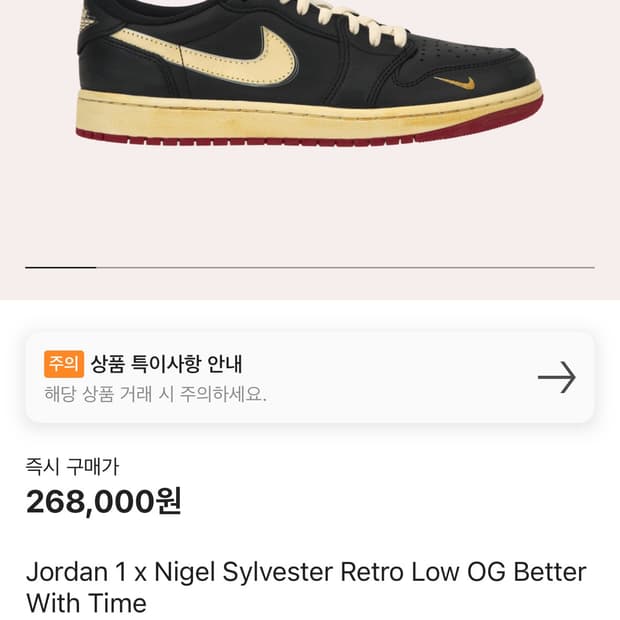Open the 상품 특이사항 안내 notice card
Screen dimensions: 620x620
310,378
